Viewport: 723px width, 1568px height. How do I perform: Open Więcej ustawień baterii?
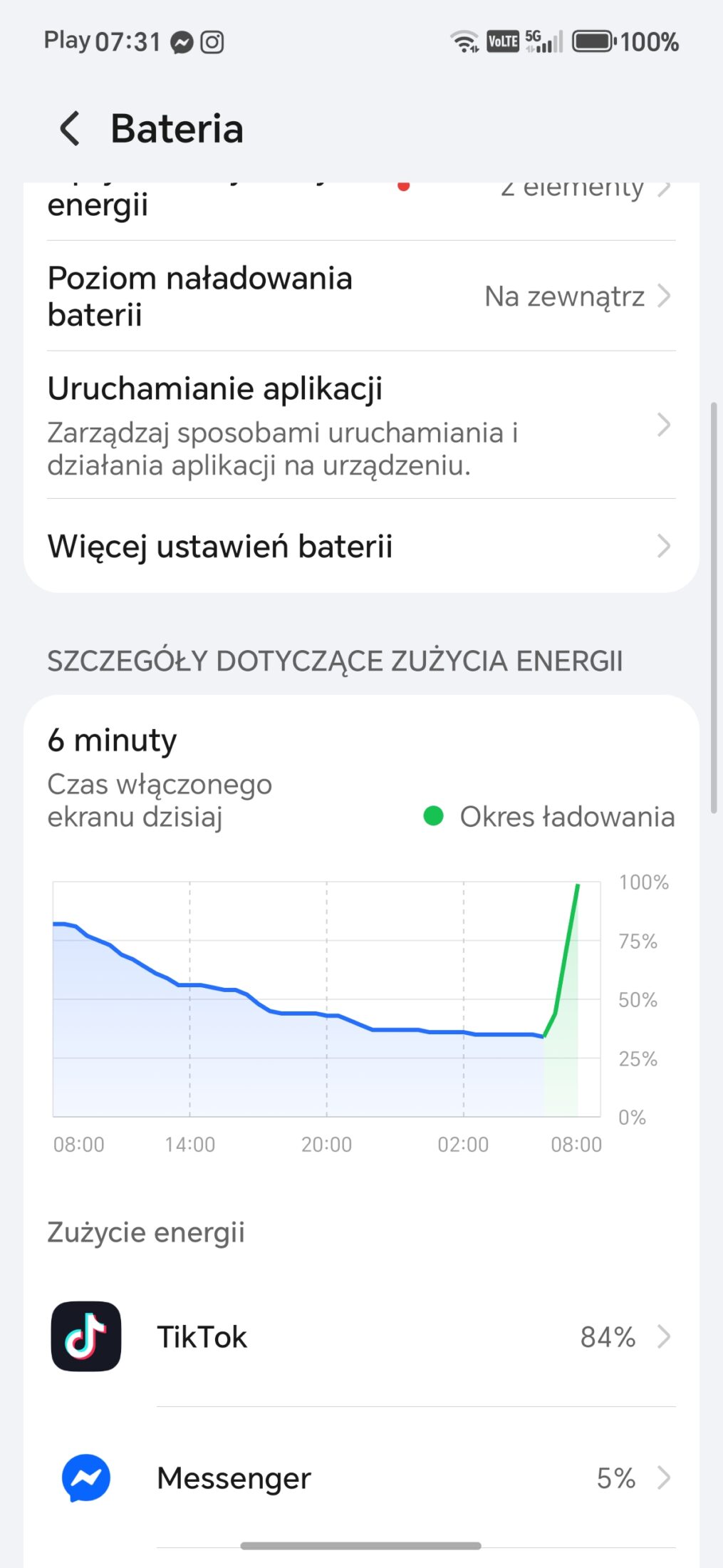361,547
